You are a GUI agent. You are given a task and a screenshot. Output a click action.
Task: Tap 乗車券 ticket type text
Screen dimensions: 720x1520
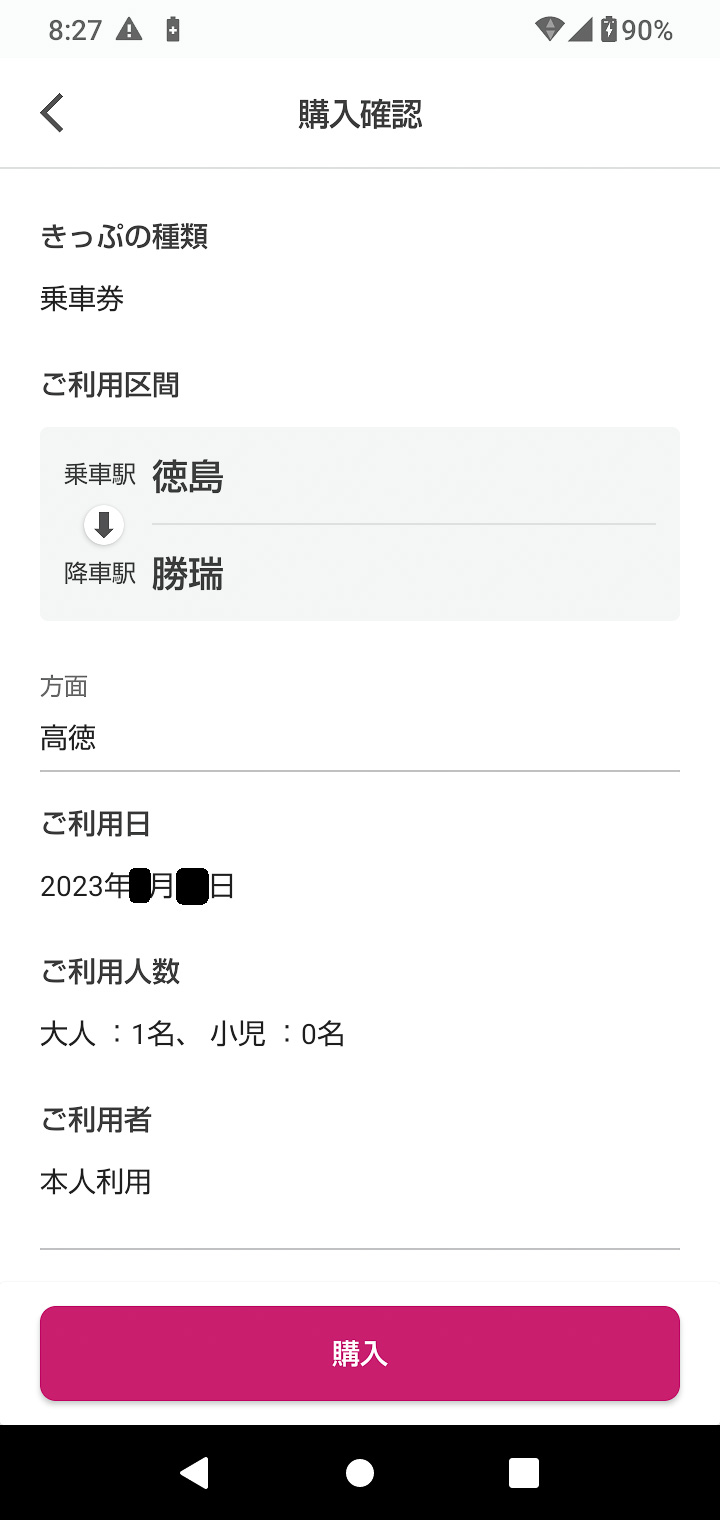point(80,299)
